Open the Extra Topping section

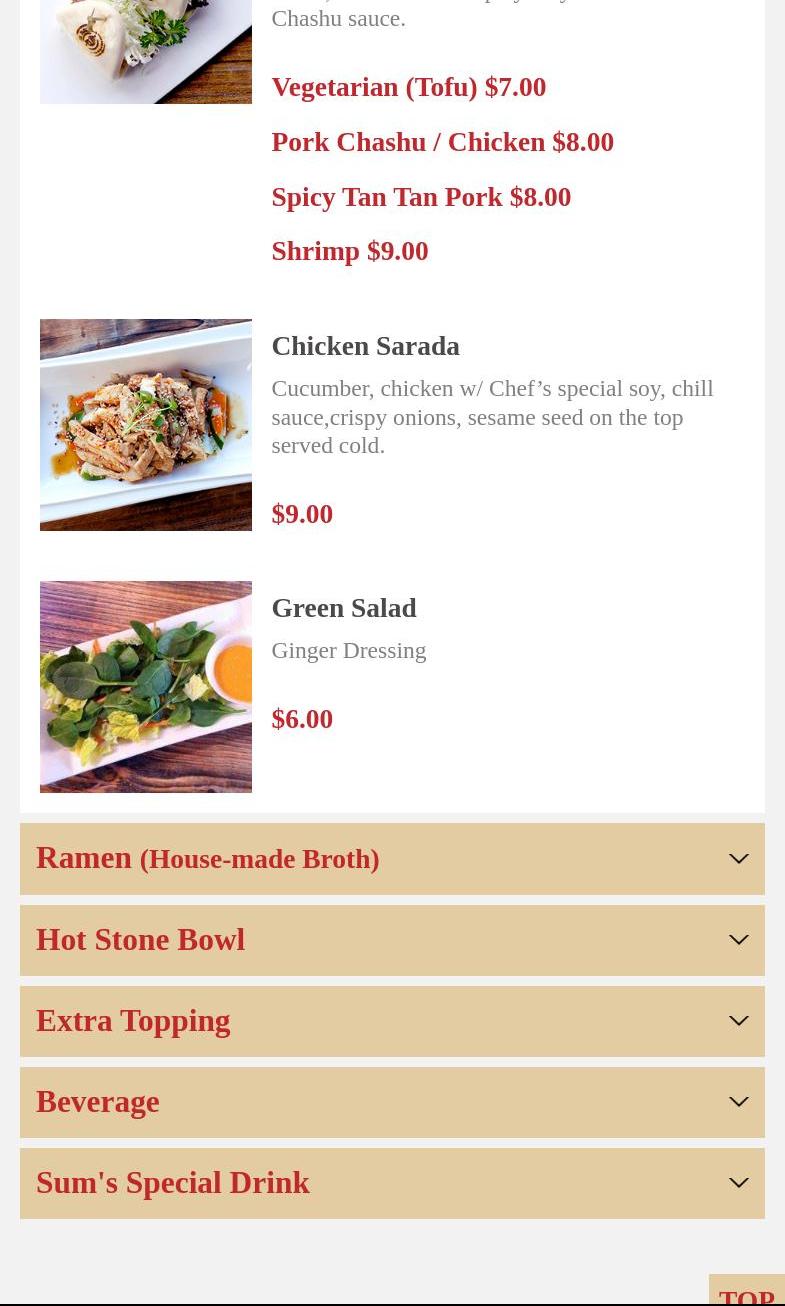click(x=392, y=1021)
